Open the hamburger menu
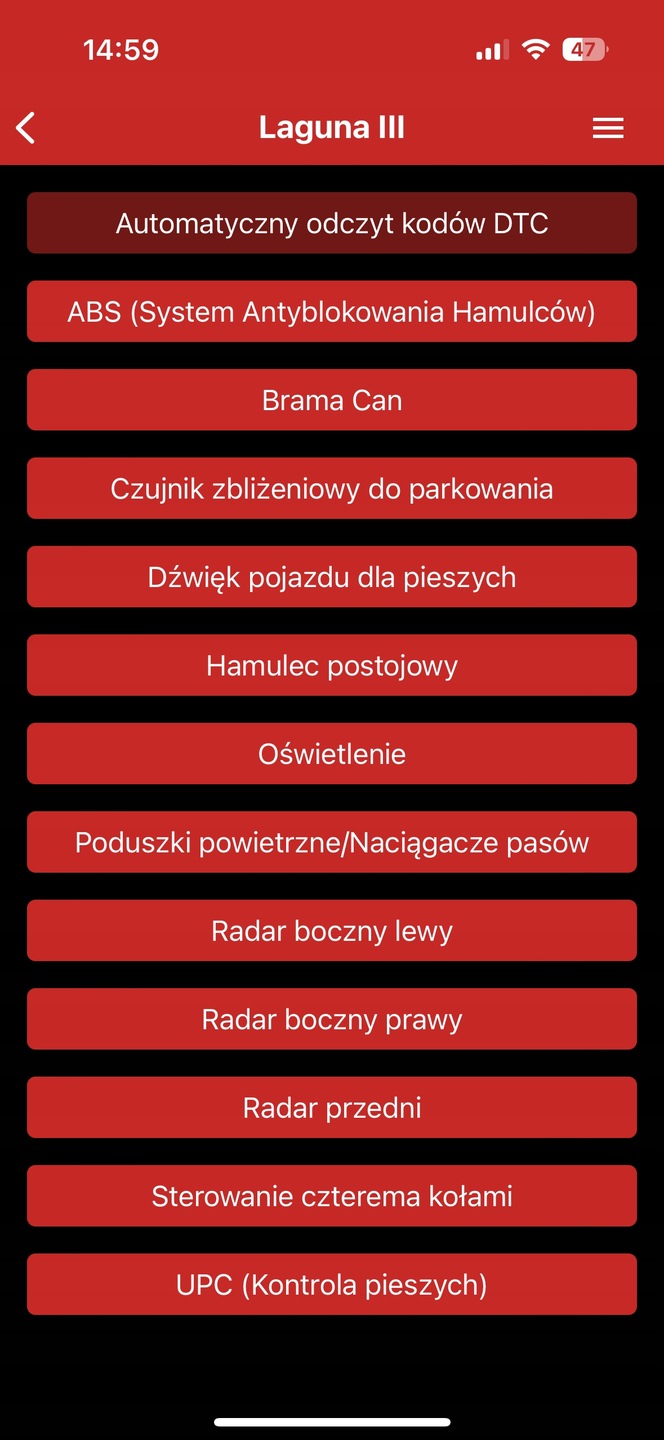 (x=608, y=128)
